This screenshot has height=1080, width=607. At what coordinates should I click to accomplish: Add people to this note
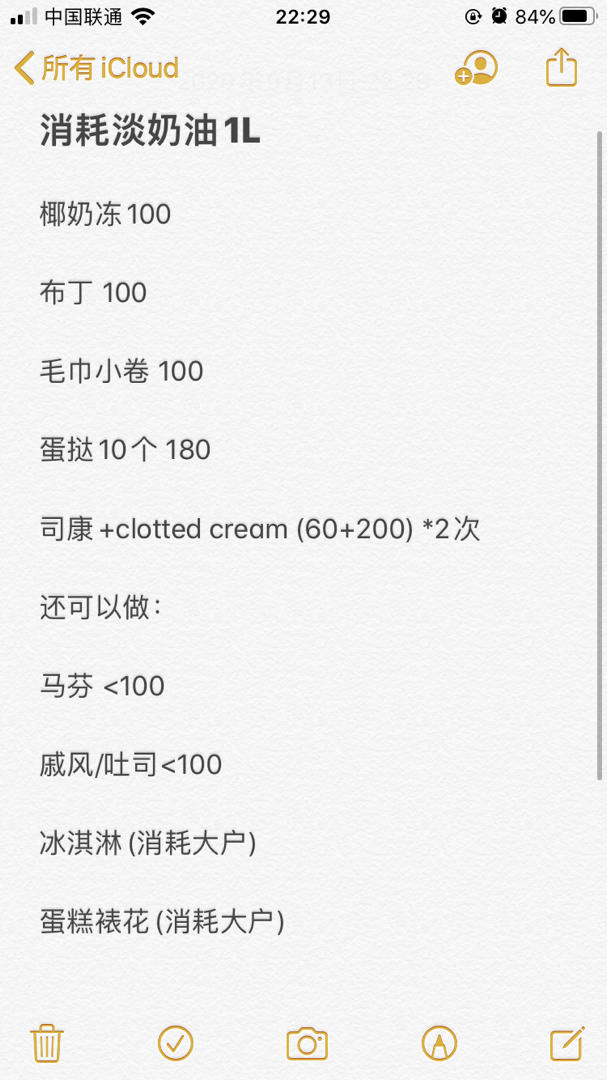coord(476,68)
